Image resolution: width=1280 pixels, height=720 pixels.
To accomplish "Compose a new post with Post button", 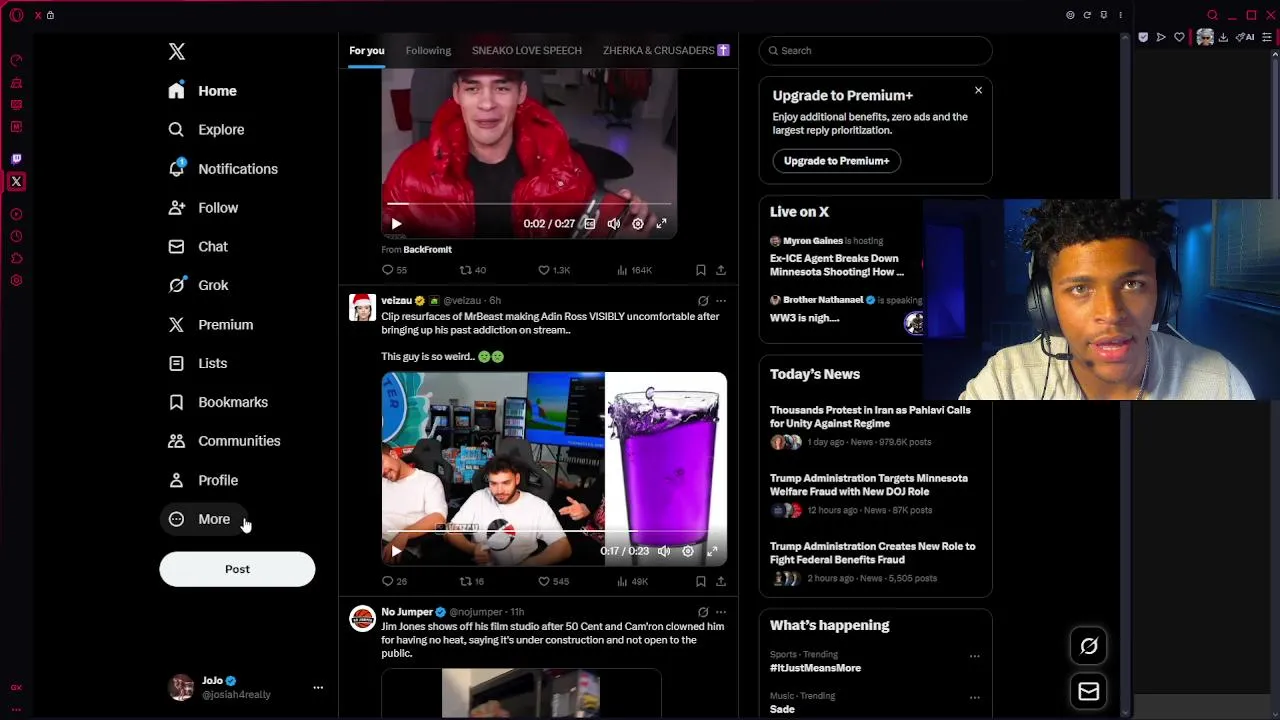I will point(237,569).
